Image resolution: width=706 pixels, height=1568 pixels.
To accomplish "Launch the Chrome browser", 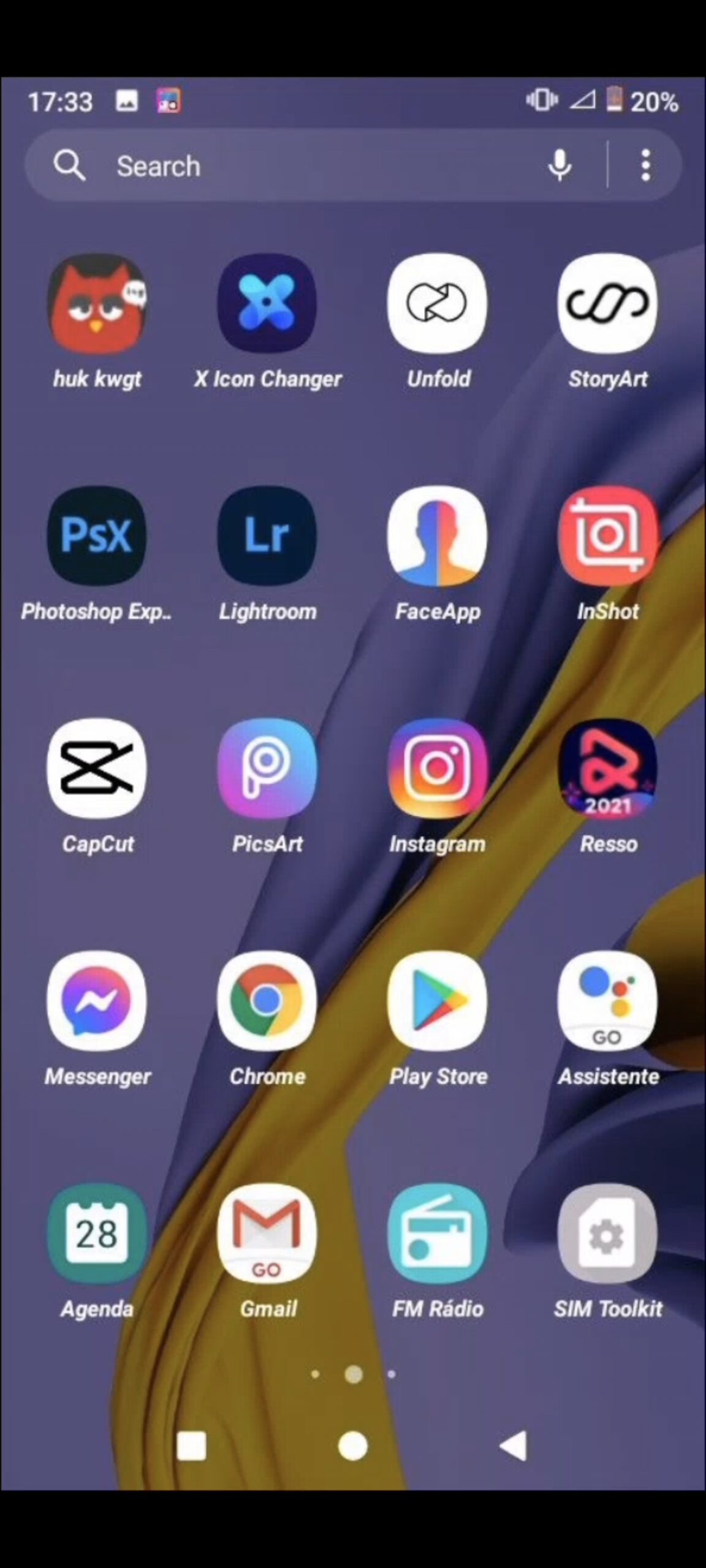I will tap(267, 1001).
